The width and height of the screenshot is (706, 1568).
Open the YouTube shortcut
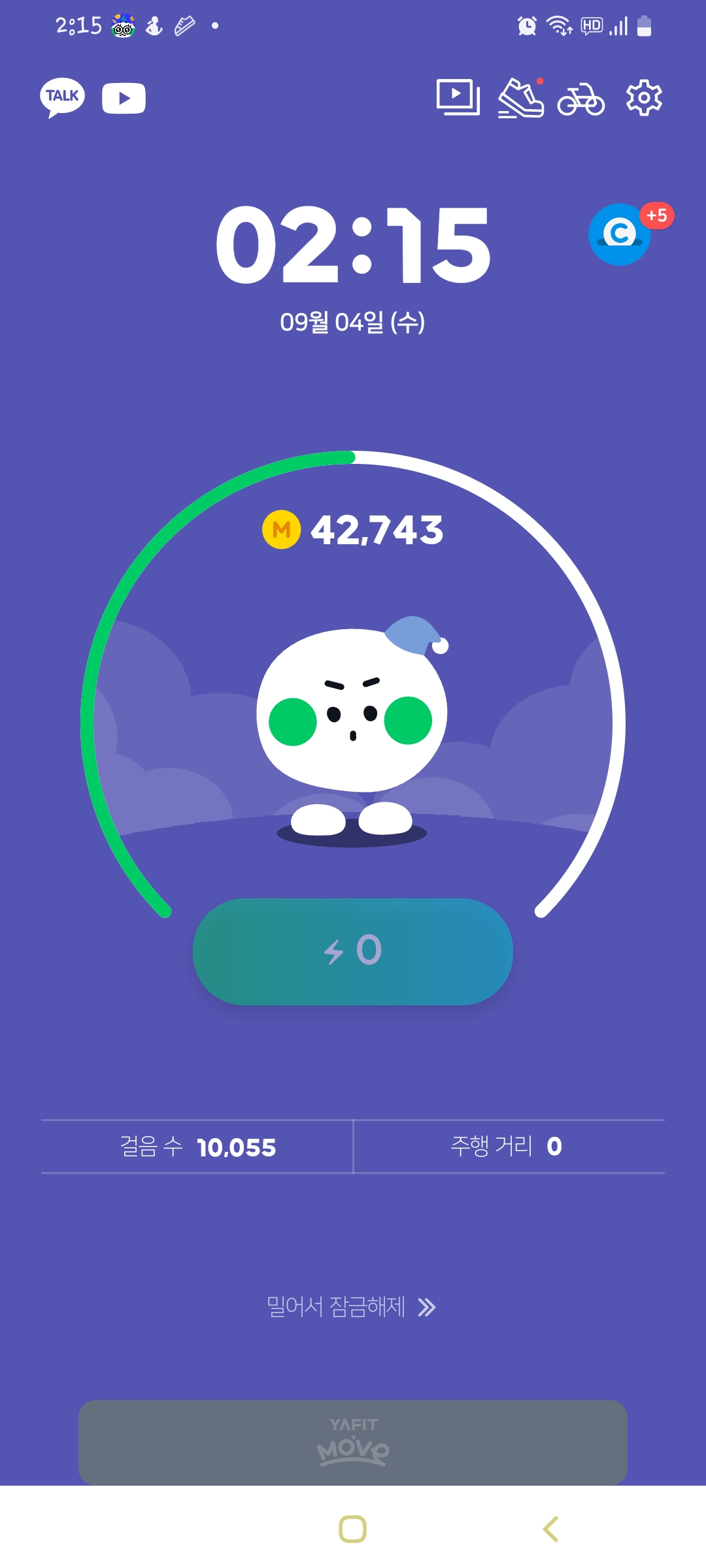coord(124,98)
